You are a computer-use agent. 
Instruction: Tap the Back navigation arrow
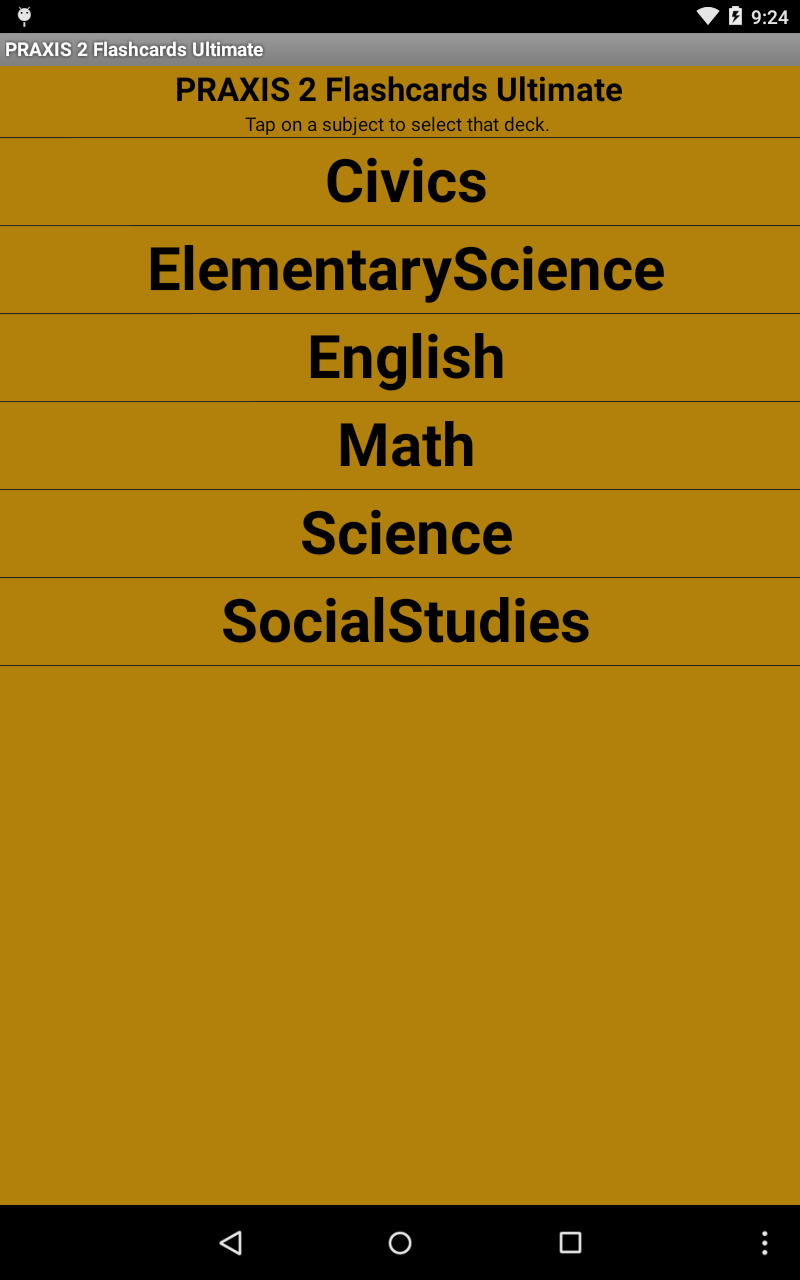[231, 1243]
